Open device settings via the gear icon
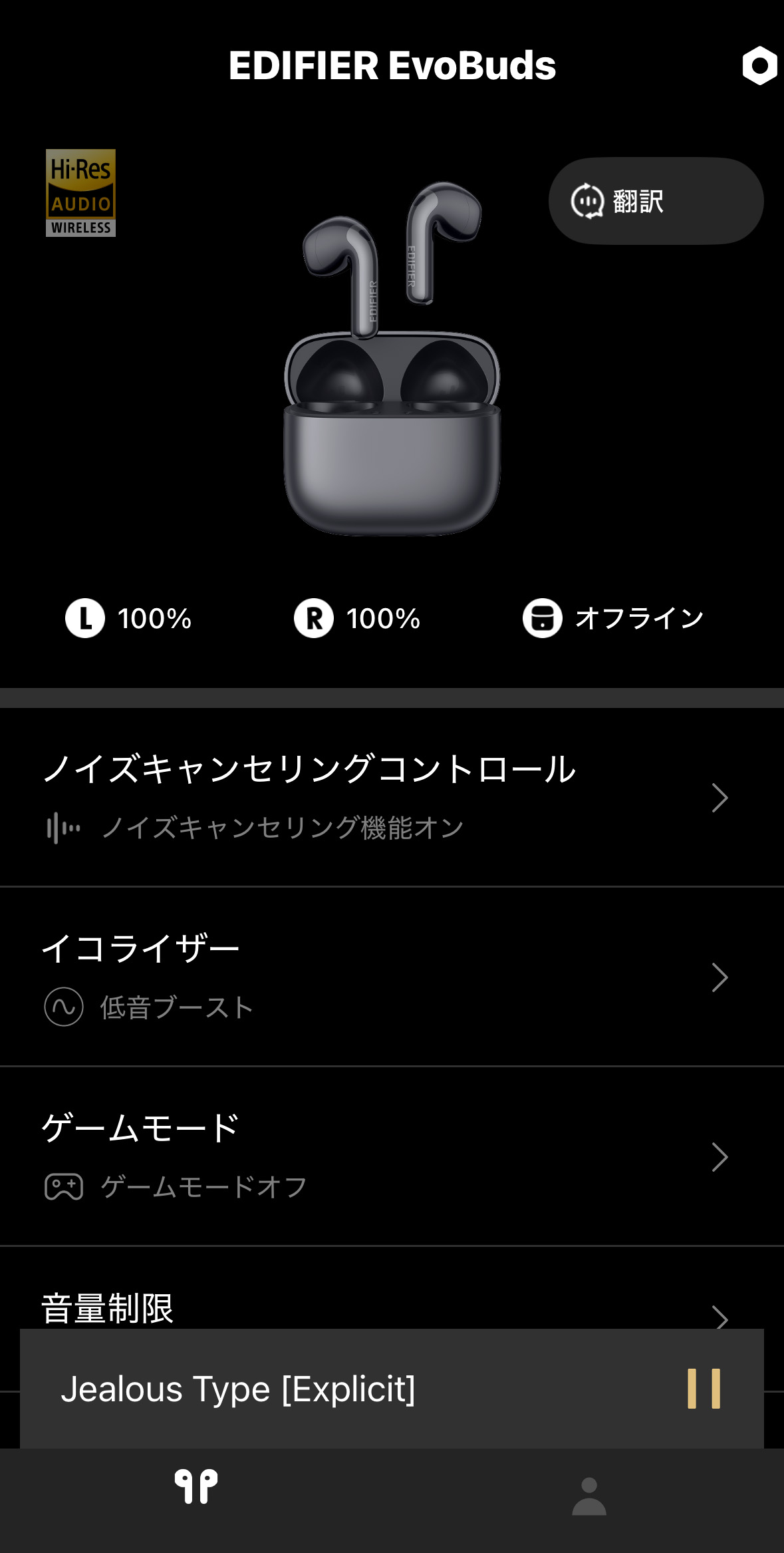This screenshot has height=1553, width=784. (759, 67)
